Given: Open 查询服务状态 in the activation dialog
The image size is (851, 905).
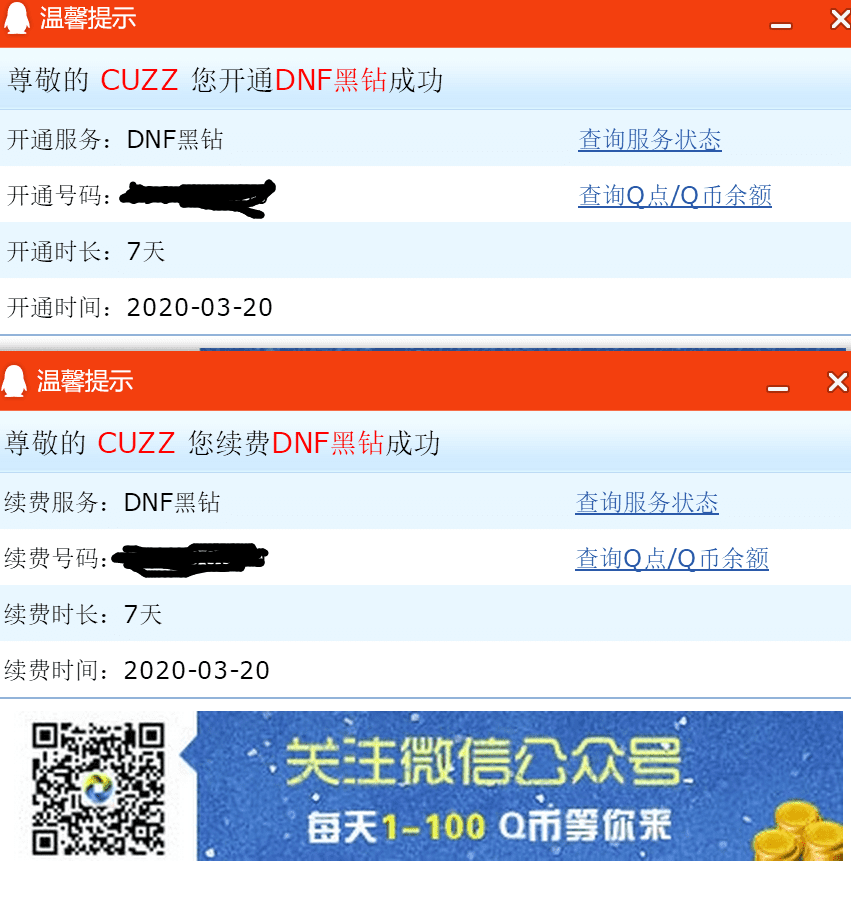Looking at the screenshot, I should tap(649, 140).
